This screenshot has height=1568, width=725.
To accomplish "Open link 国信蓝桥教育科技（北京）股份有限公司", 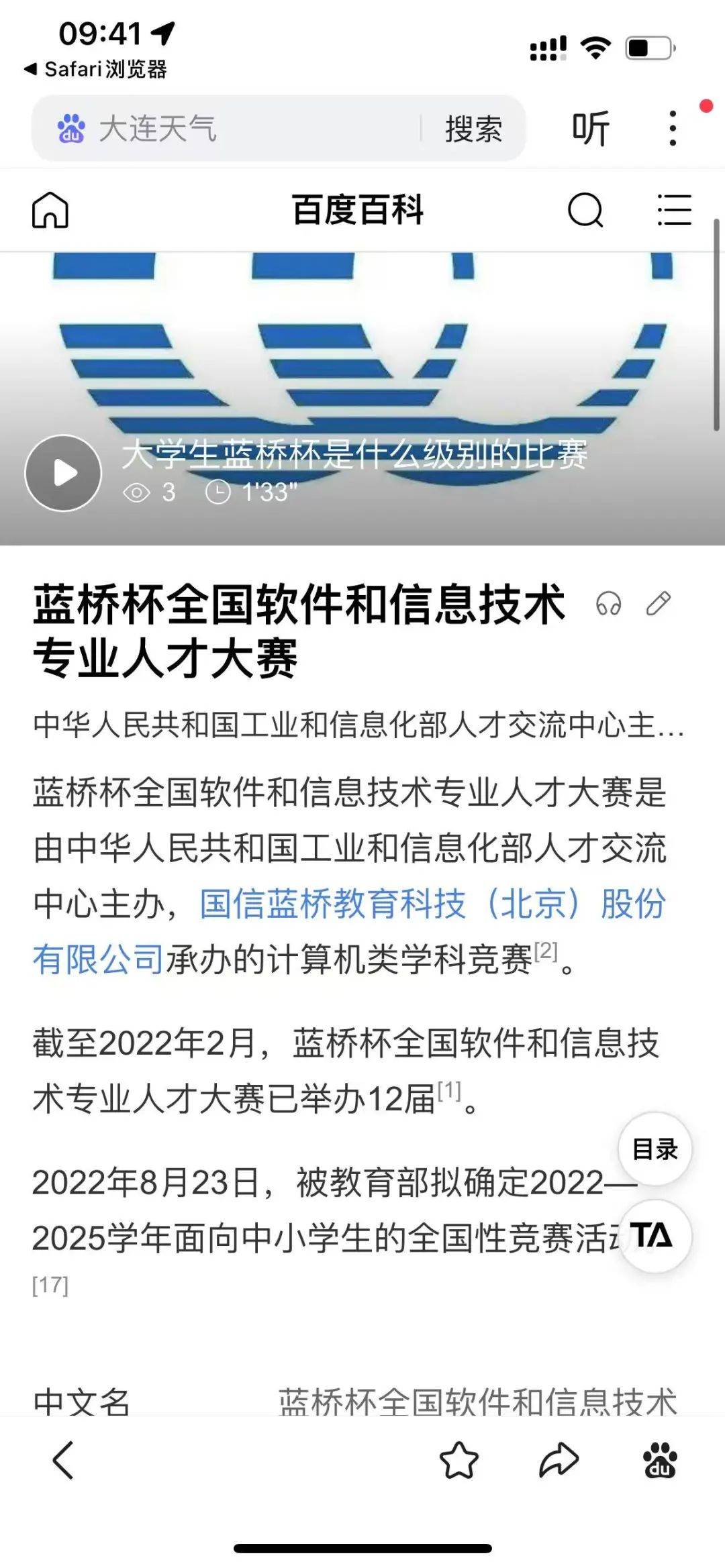I will tap(430, 903).
